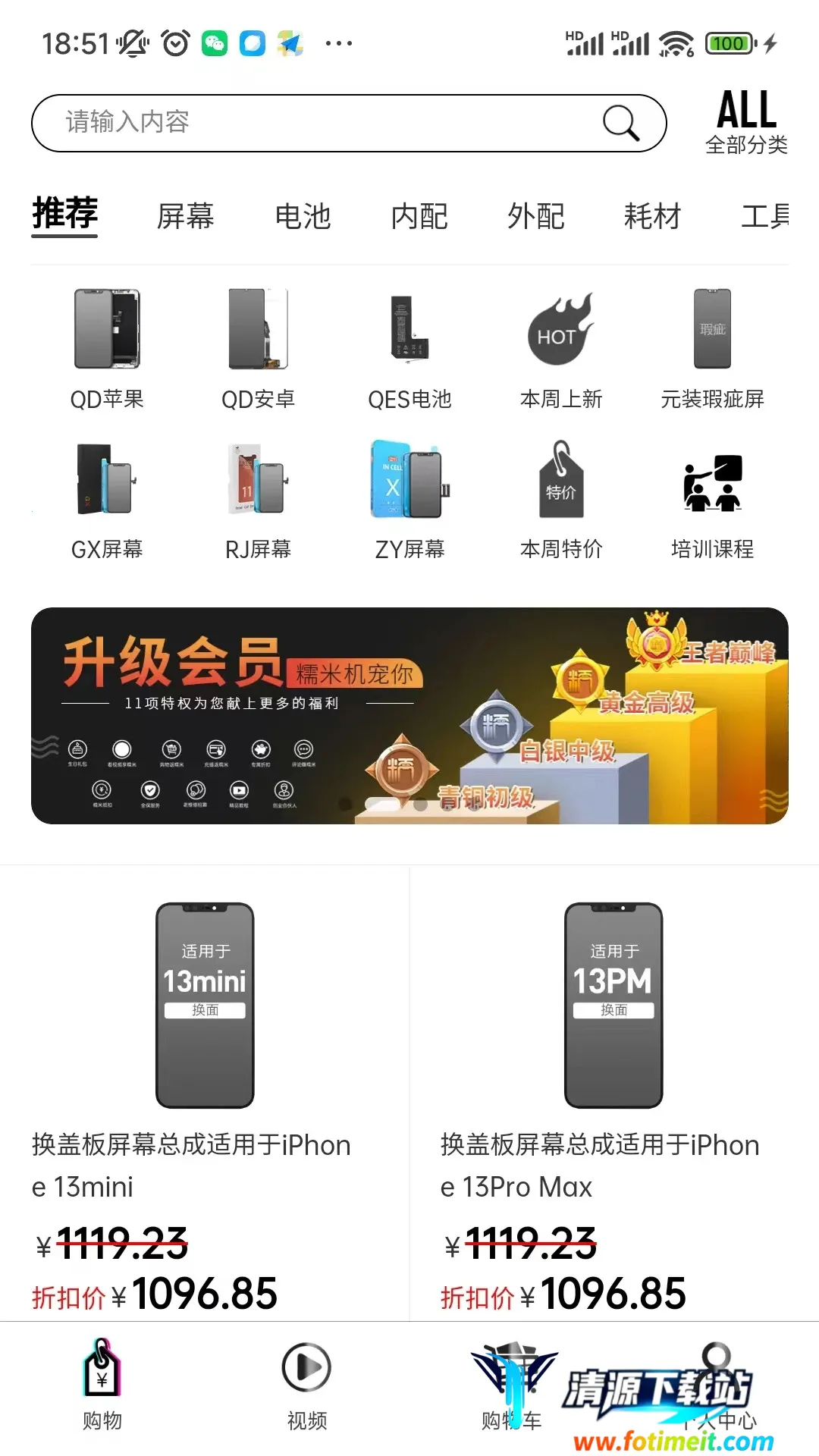
Task: View 本周上新 hot arrivals
Action: tap(561, 349)
